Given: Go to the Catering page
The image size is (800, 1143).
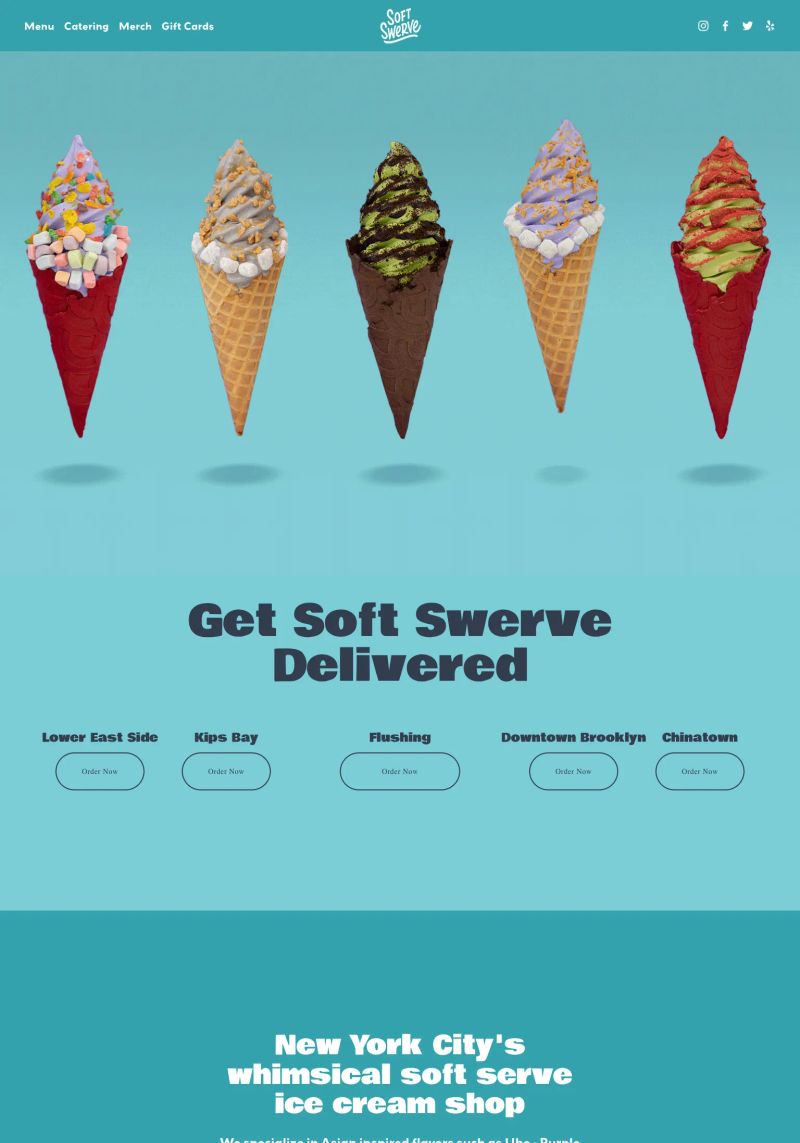Looking at the screenshot, I should click(x=86, y=26).
